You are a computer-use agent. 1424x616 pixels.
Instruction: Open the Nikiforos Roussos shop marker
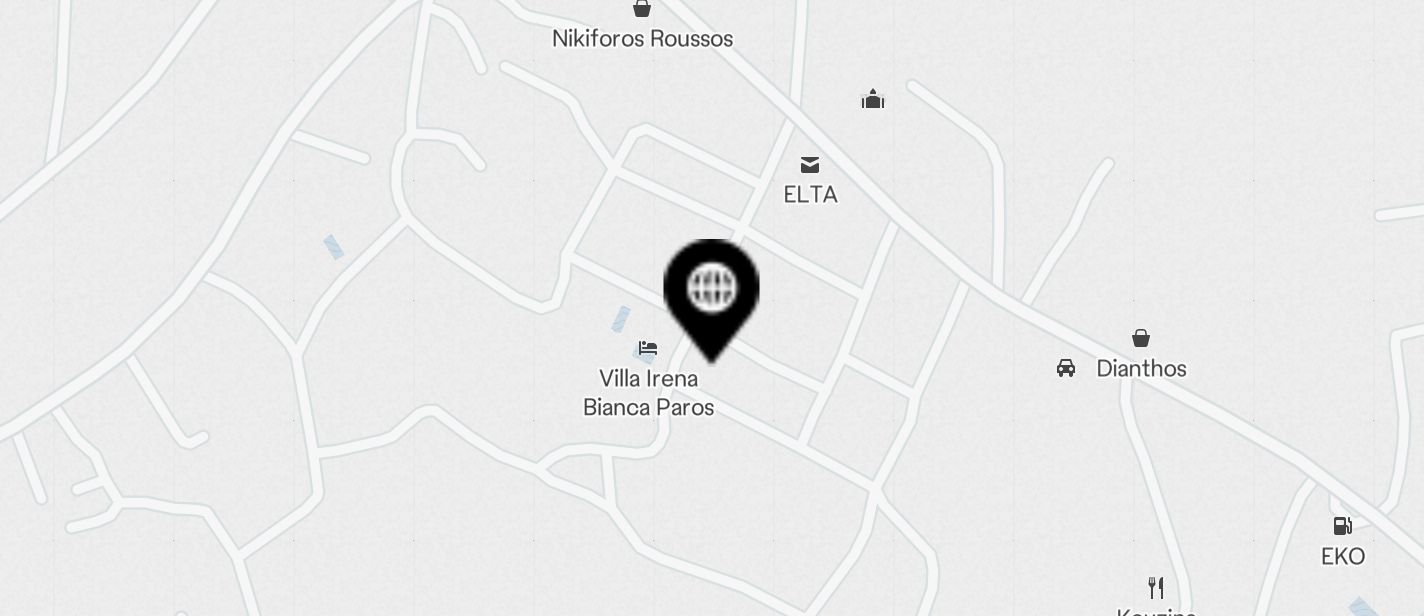click(x=642, y=10)
